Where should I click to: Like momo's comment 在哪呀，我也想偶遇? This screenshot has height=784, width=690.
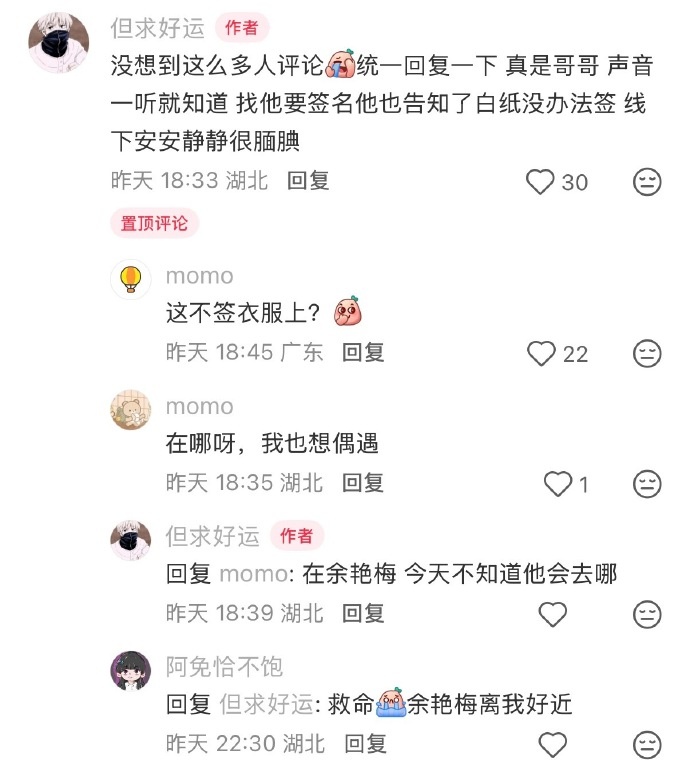[x=557, y=484]
